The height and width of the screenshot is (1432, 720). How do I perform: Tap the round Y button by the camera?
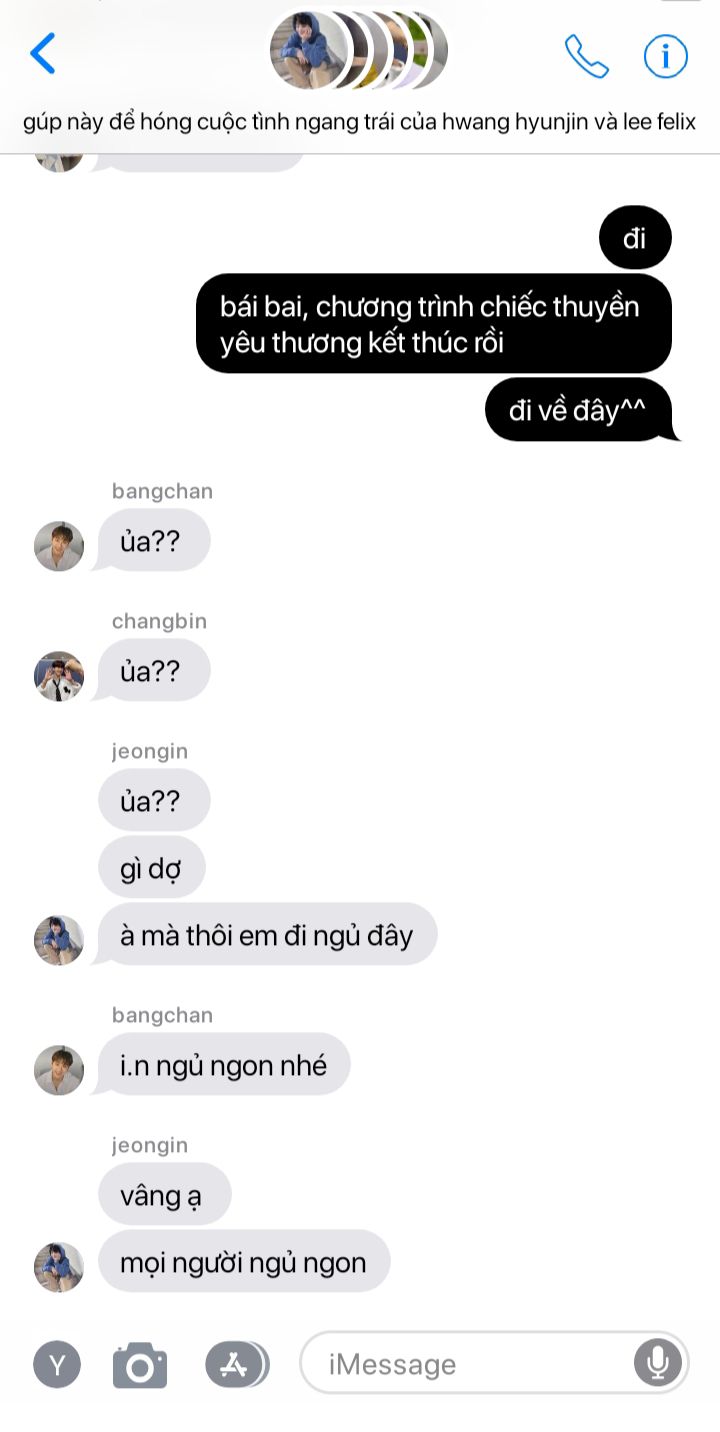58,1364
